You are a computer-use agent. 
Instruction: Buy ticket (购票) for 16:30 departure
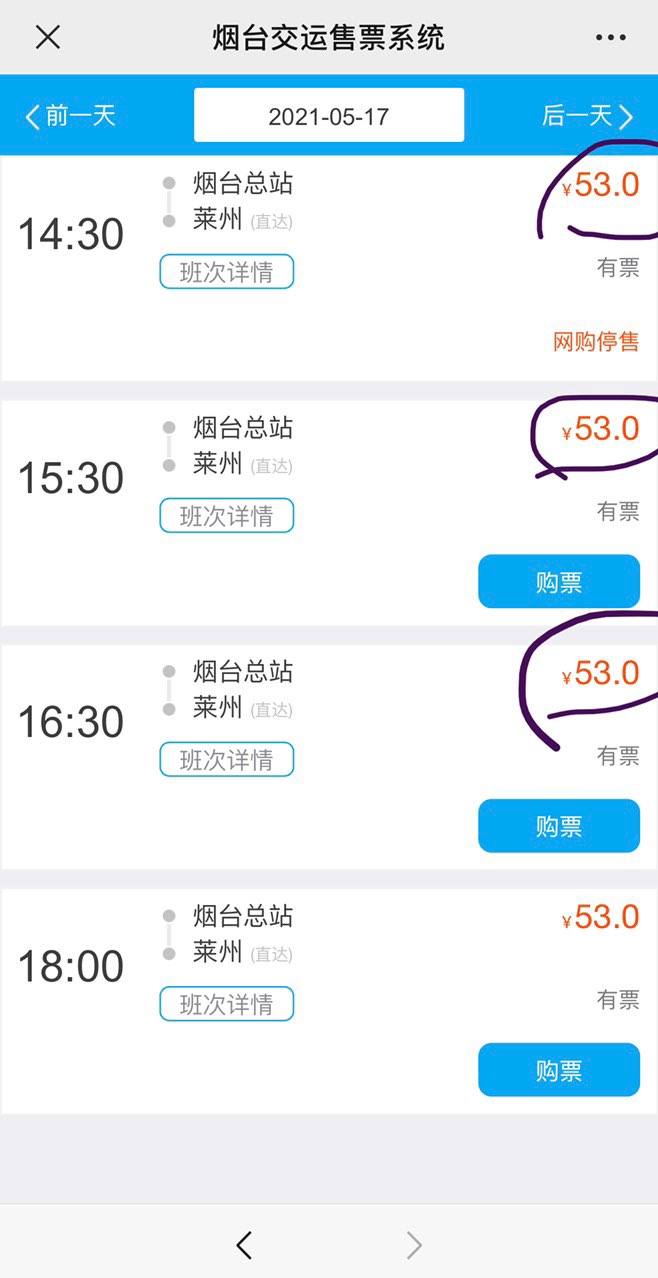pyautogui.click(x=558, y=826)
